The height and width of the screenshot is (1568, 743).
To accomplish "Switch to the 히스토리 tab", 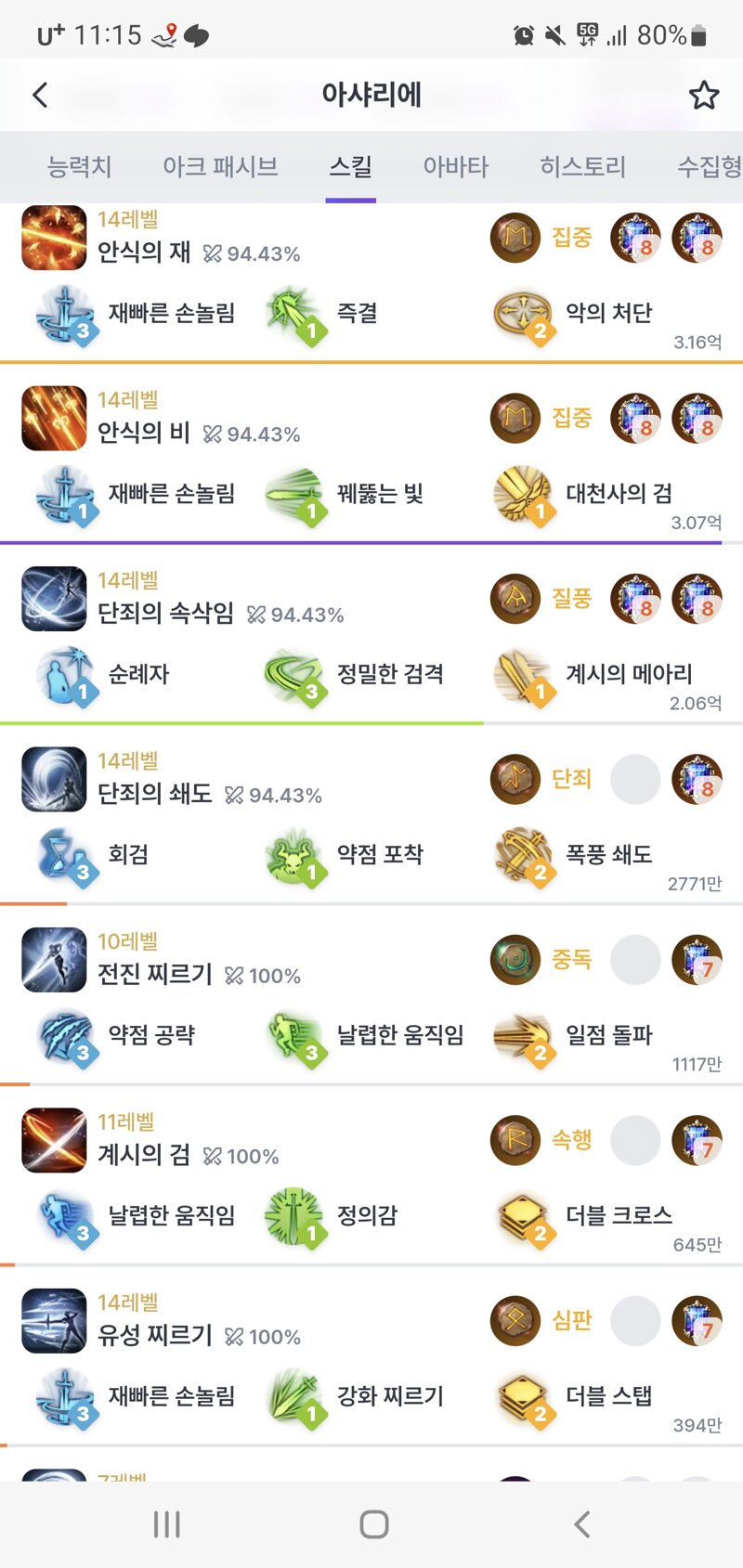I will 582,167.
